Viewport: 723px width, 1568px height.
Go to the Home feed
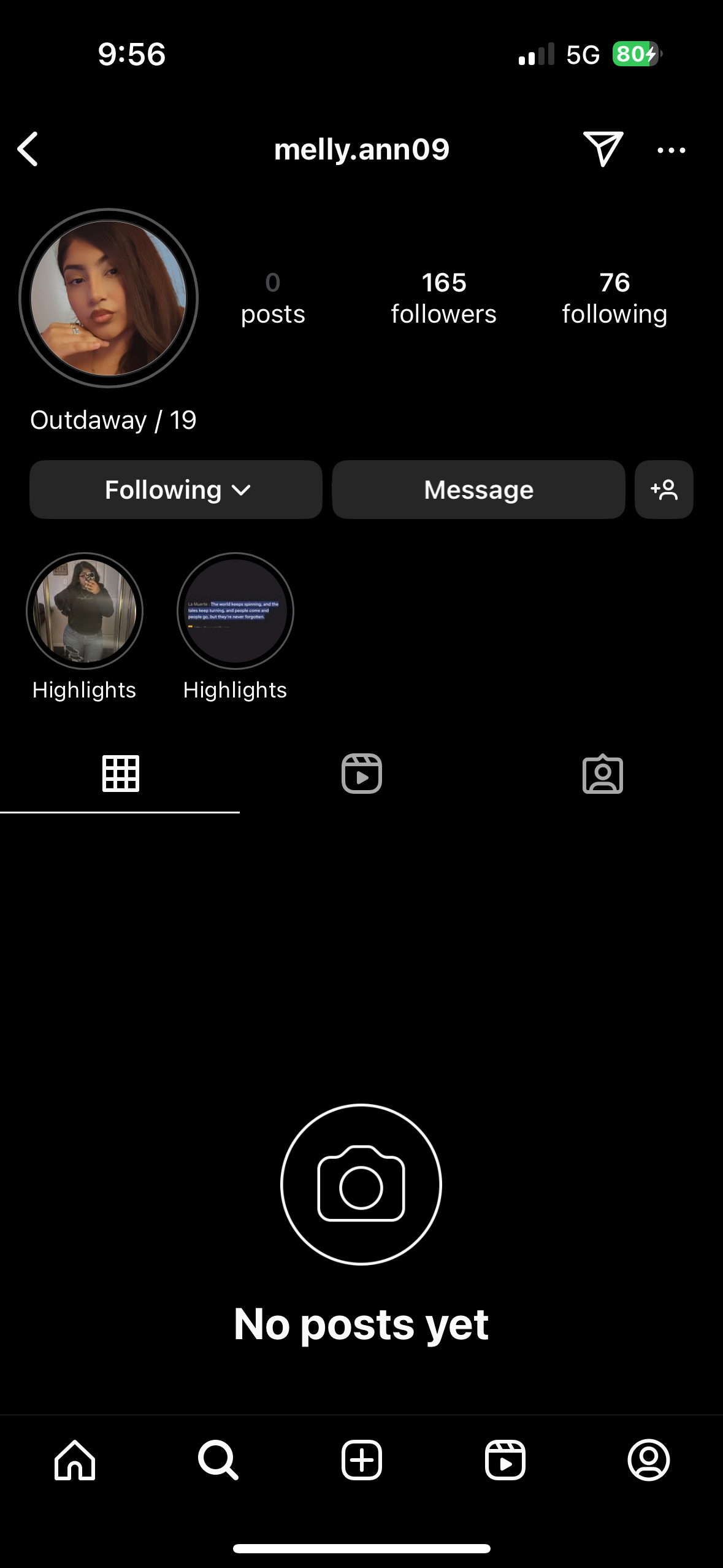click(75, 1460)
